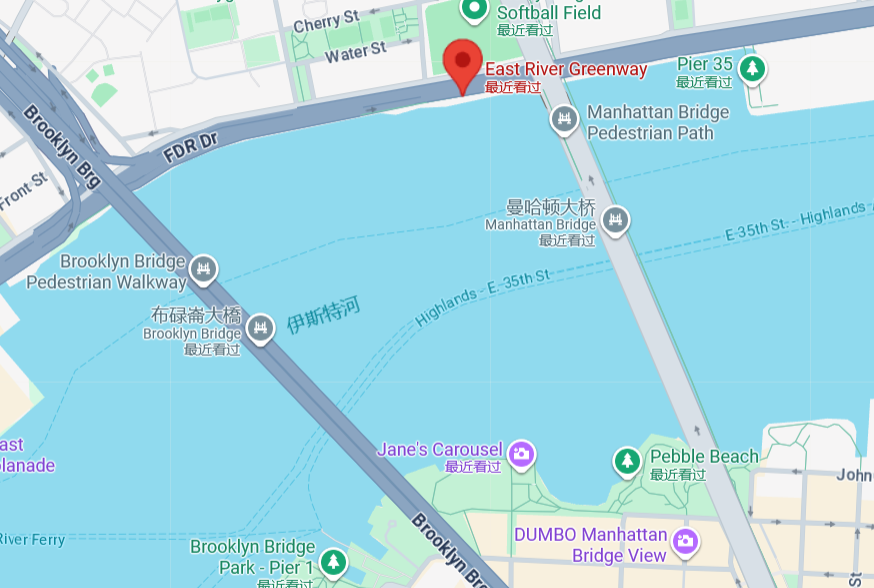
Task: Select the 曼哈顿大桥 Manhattan Bridge marker
Action: tap(616, 221)
